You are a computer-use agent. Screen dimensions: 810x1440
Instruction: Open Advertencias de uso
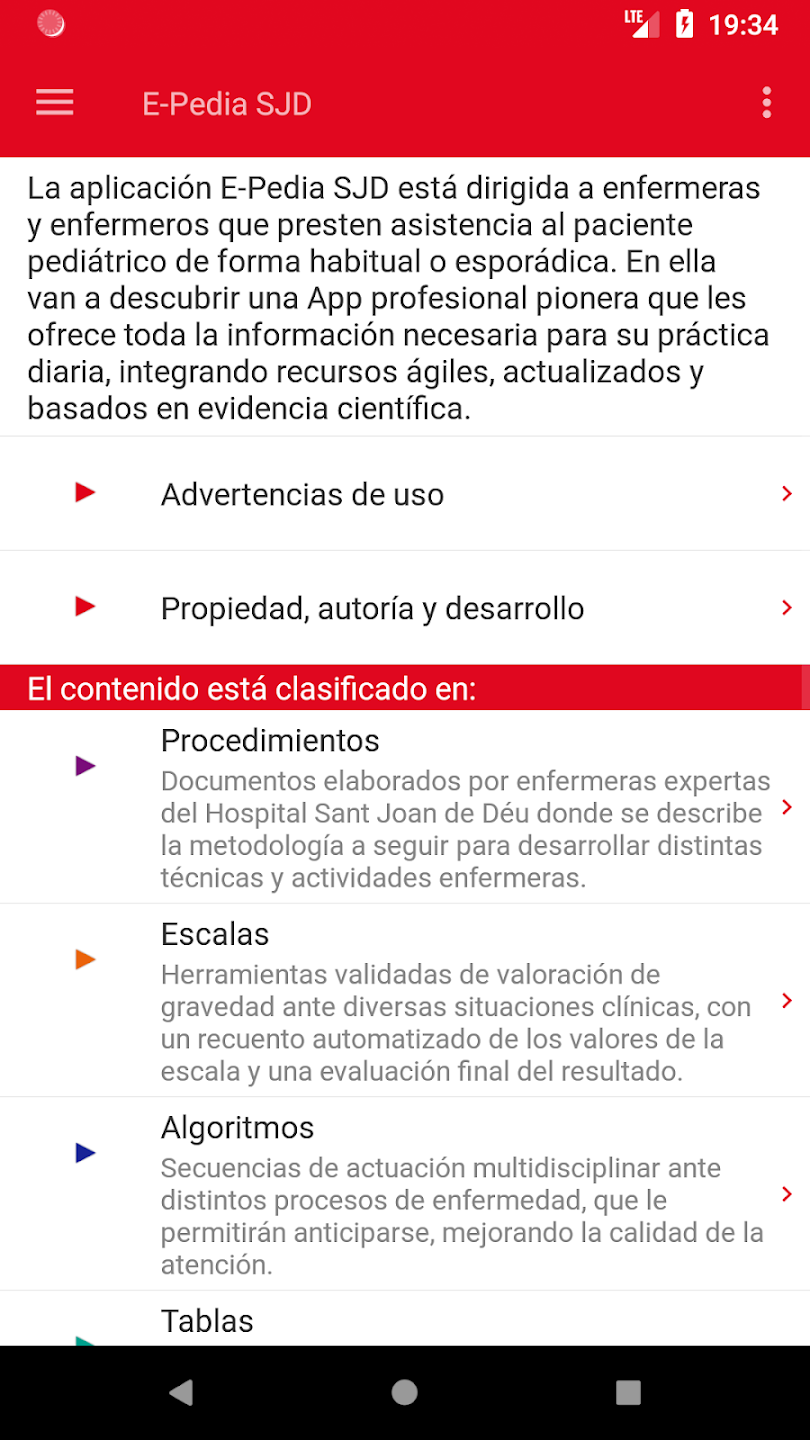pos(405,494)
